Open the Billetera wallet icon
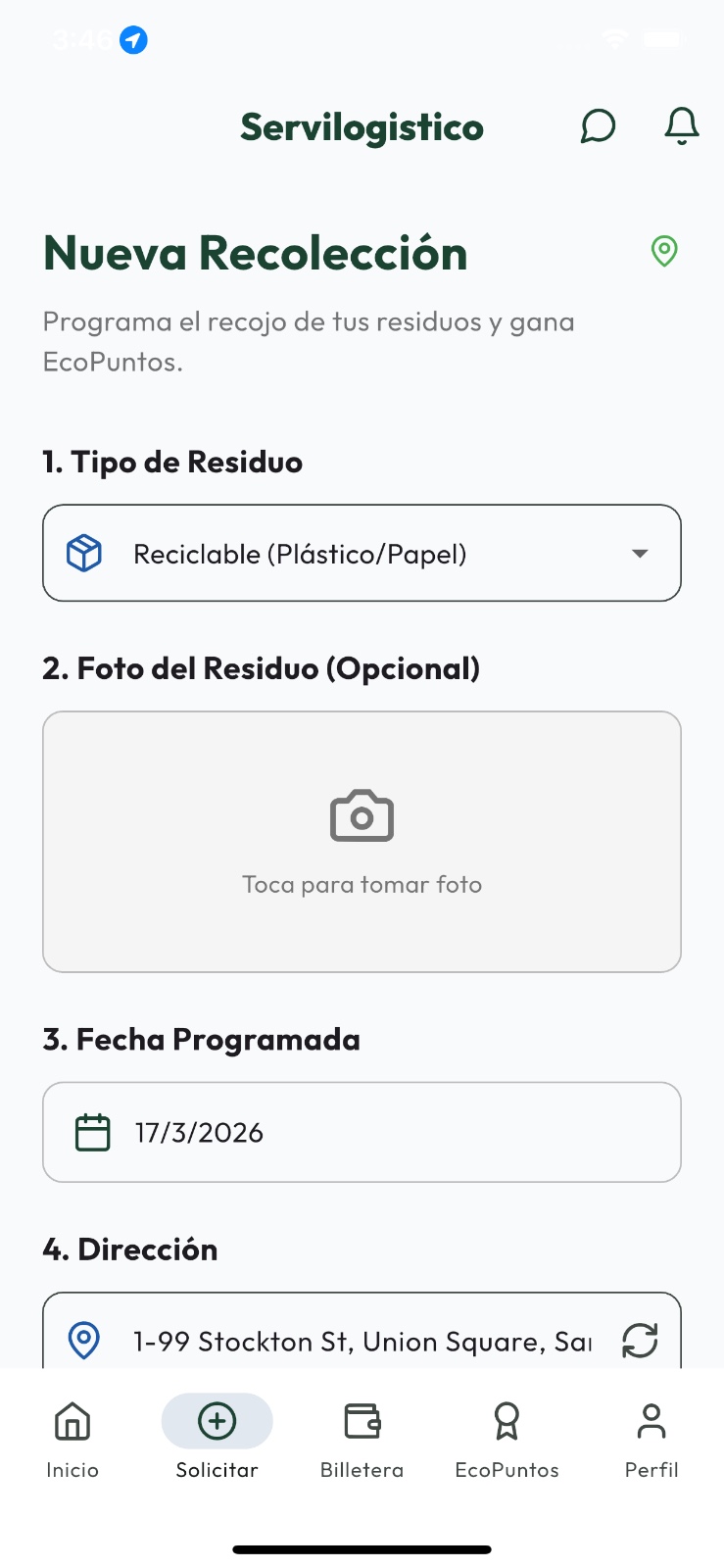This screenshot has height=1568, width=724. tap(362, 1420)
